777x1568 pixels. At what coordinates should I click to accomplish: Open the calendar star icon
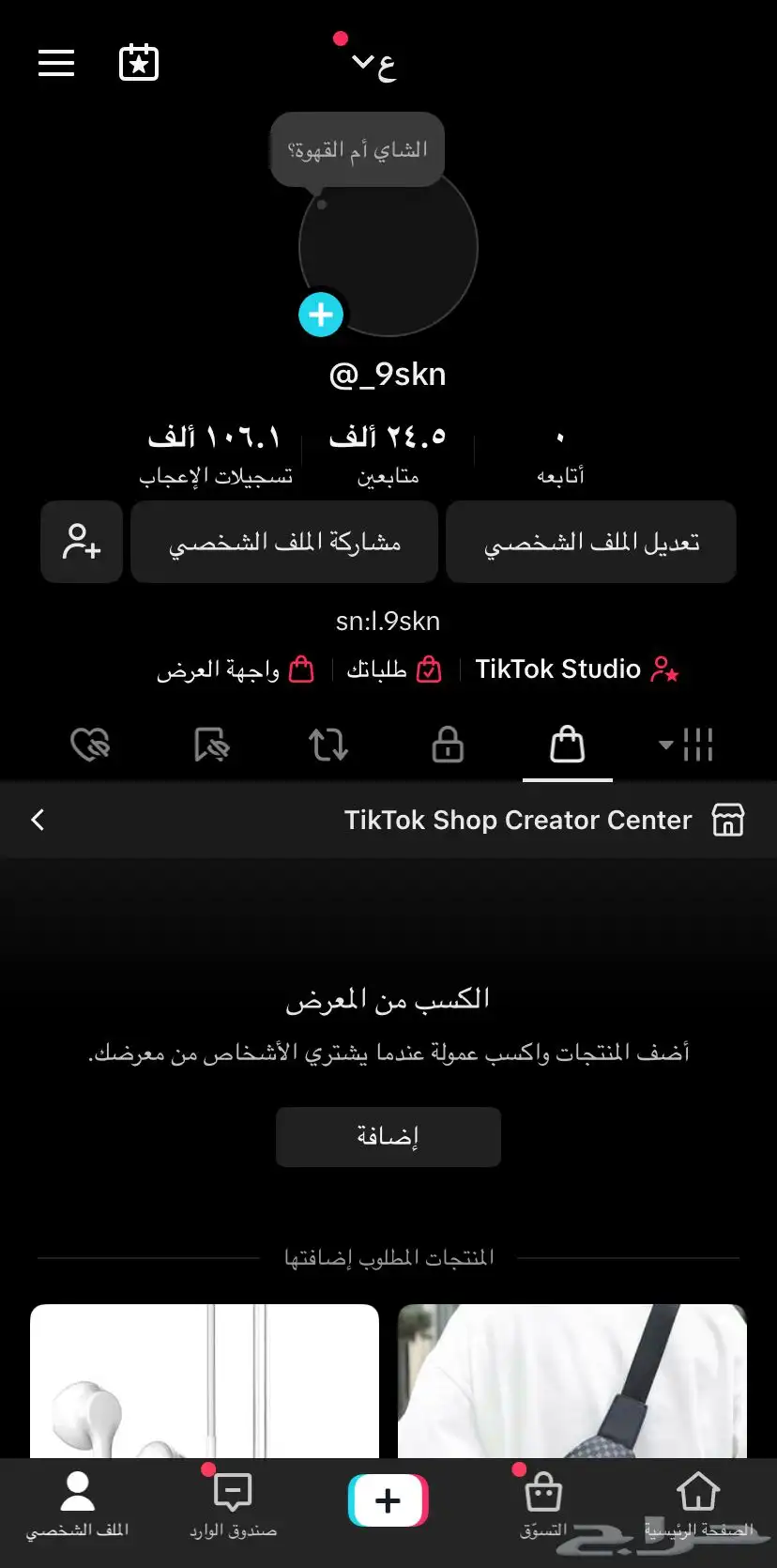click(x=139, y=63)
